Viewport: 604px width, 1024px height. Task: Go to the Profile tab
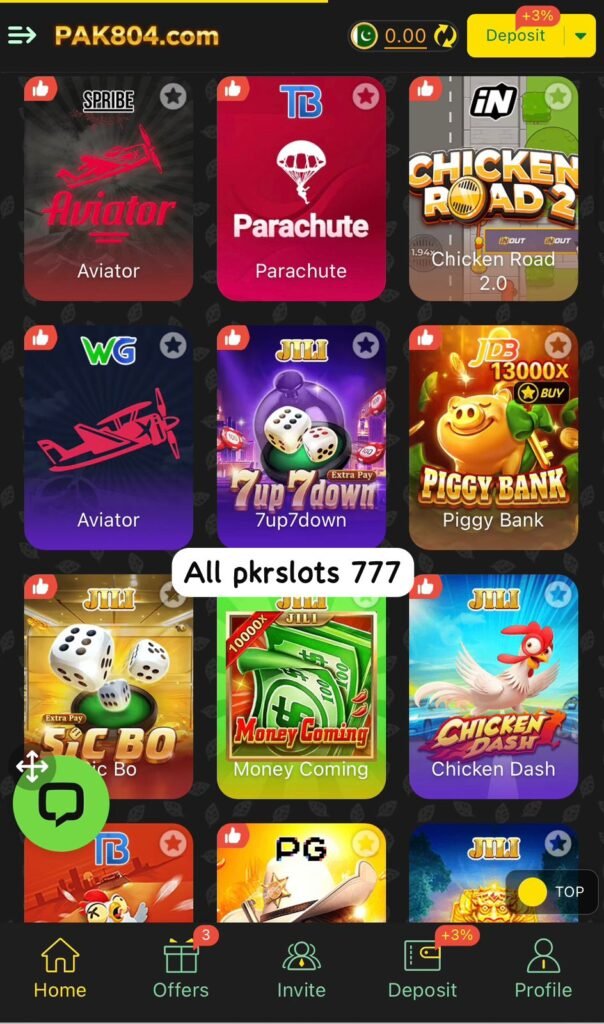543,968
